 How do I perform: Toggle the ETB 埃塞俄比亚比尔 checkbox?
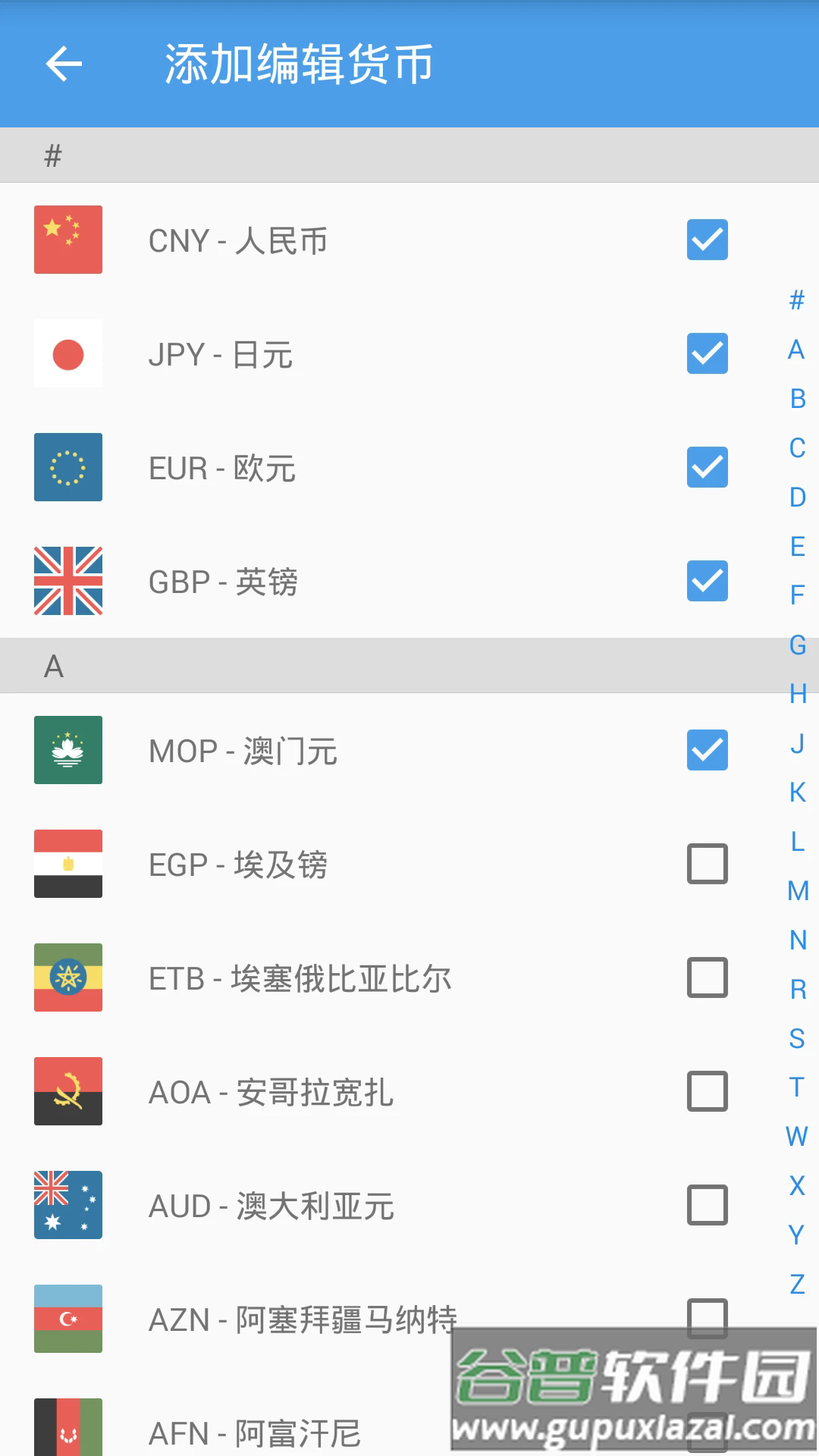coord(707,977)
